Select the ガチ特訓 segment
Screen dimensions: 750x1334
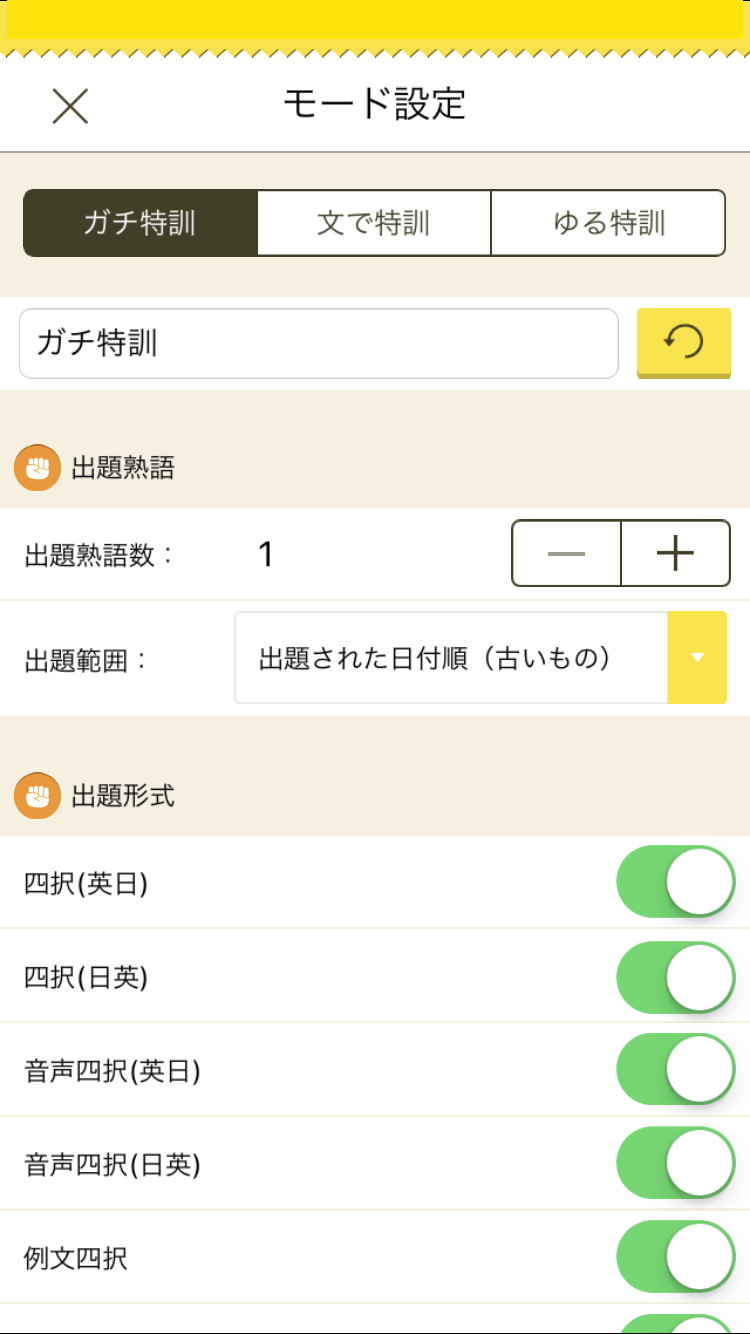click(x=140, y=223)
